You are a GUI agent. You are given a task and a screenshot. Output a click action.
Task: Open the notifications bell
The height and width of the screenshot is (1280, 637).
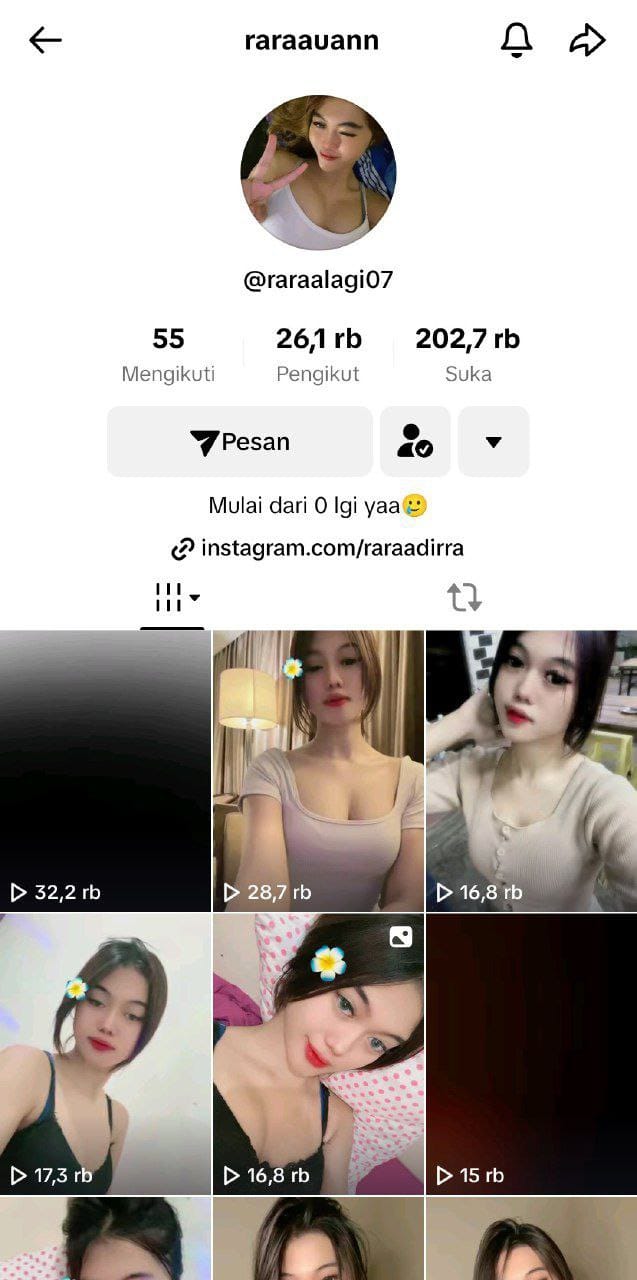pos(516,40)
